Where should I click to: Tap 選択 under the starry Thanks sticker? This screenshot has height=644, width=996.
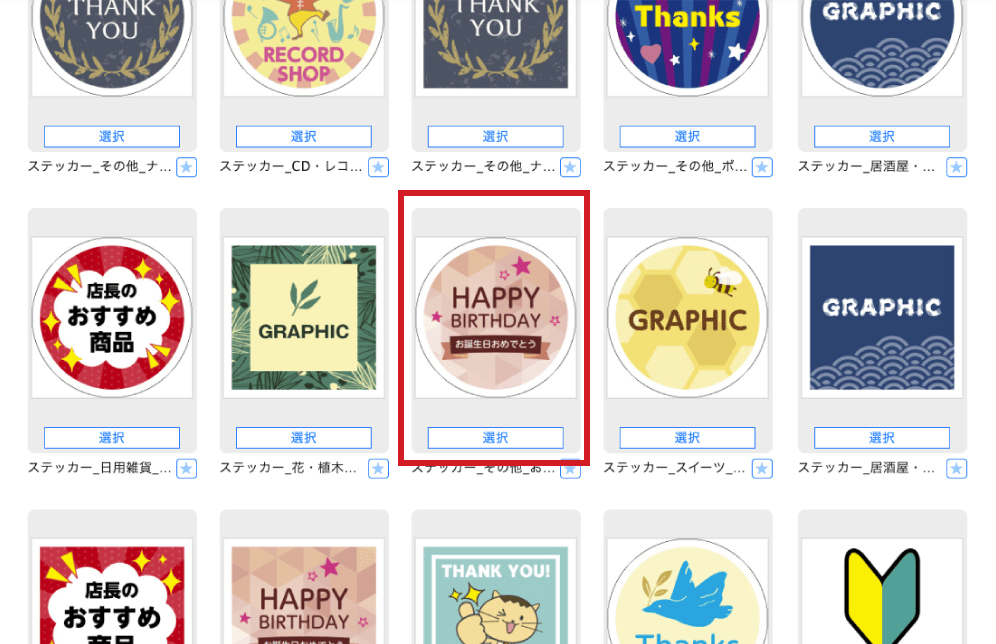click(x=687, y=137)
